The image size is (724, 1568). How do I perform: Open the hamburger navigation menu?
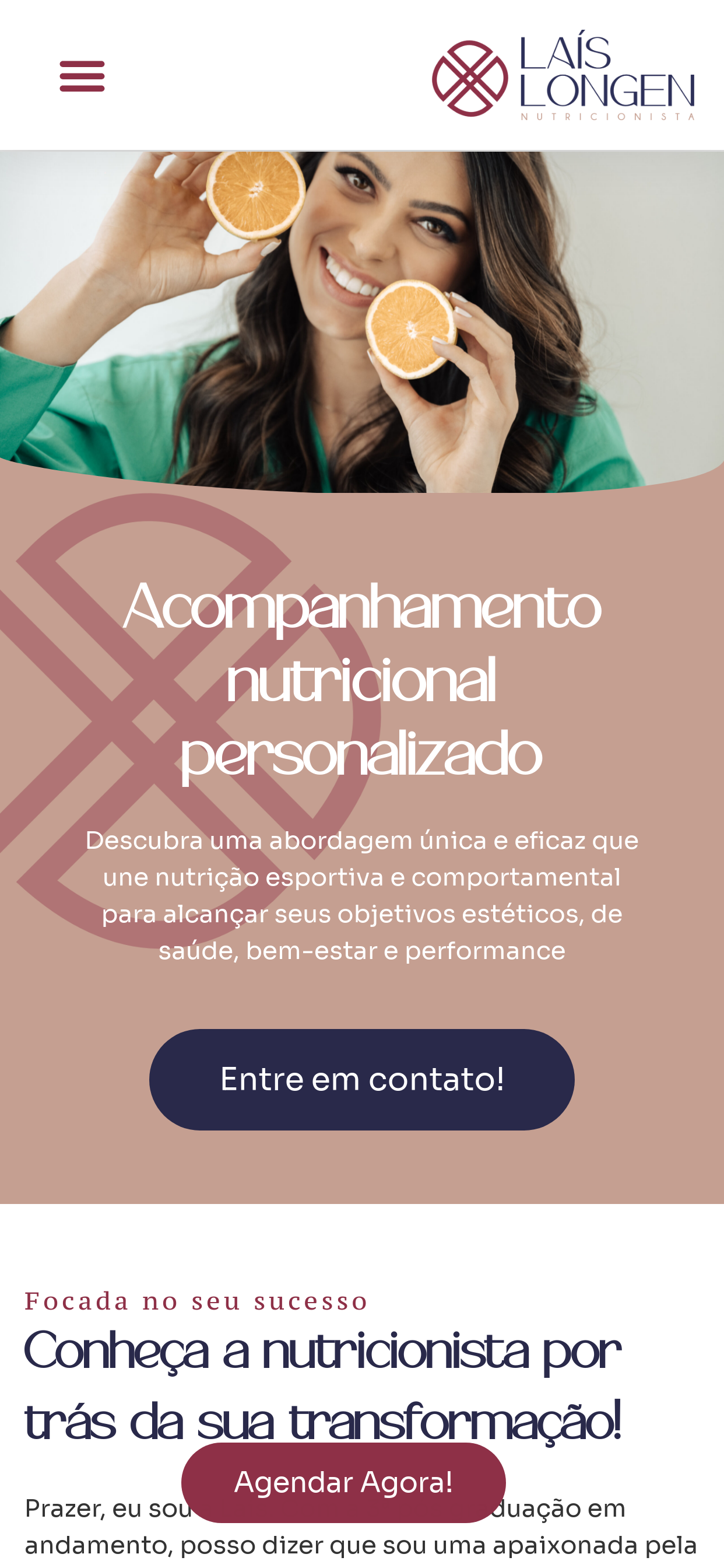click(82, 76)
